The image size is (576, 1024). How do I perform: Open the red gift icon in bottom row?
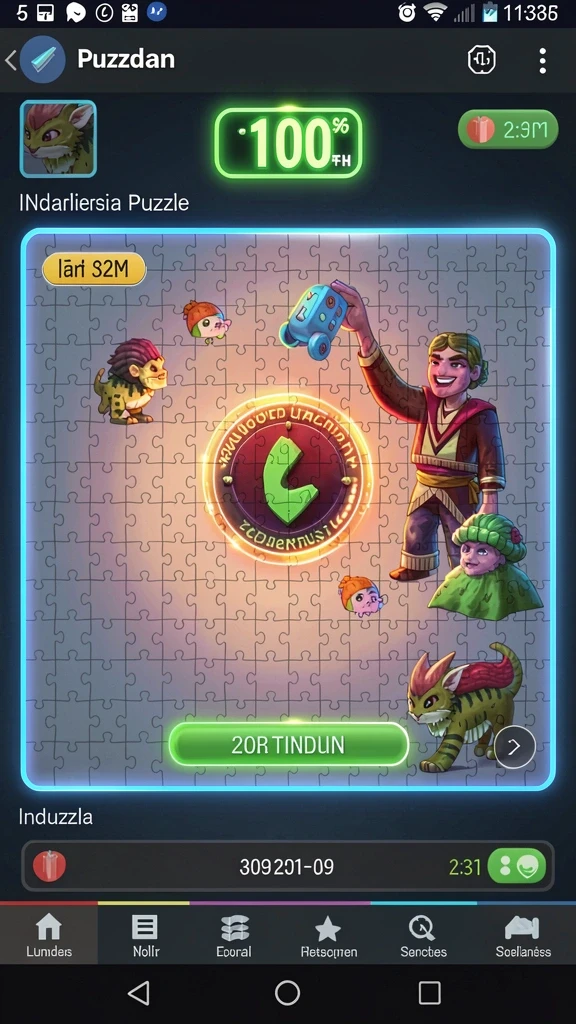click(50, 867)
